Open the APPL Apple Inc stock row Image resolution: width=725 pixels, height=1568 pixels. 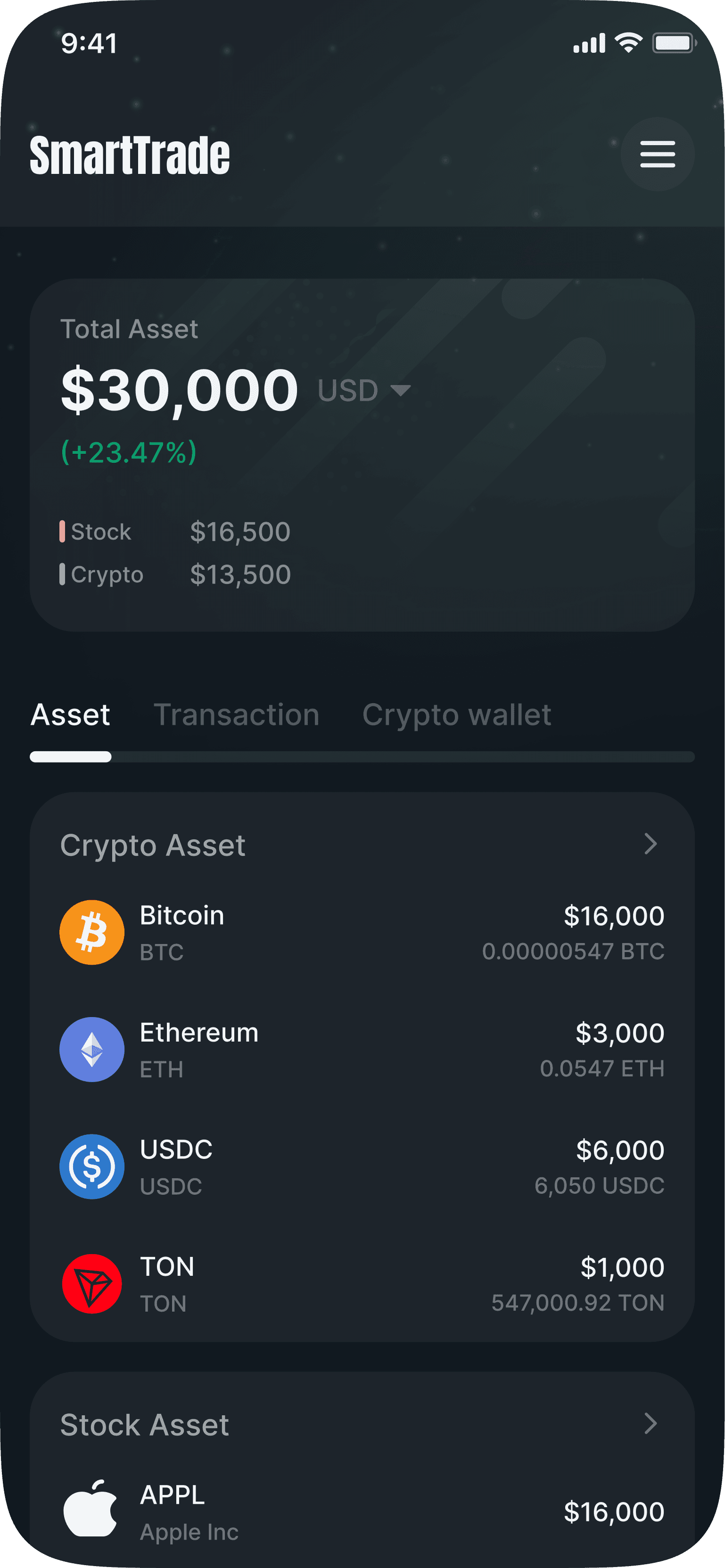362,1512
